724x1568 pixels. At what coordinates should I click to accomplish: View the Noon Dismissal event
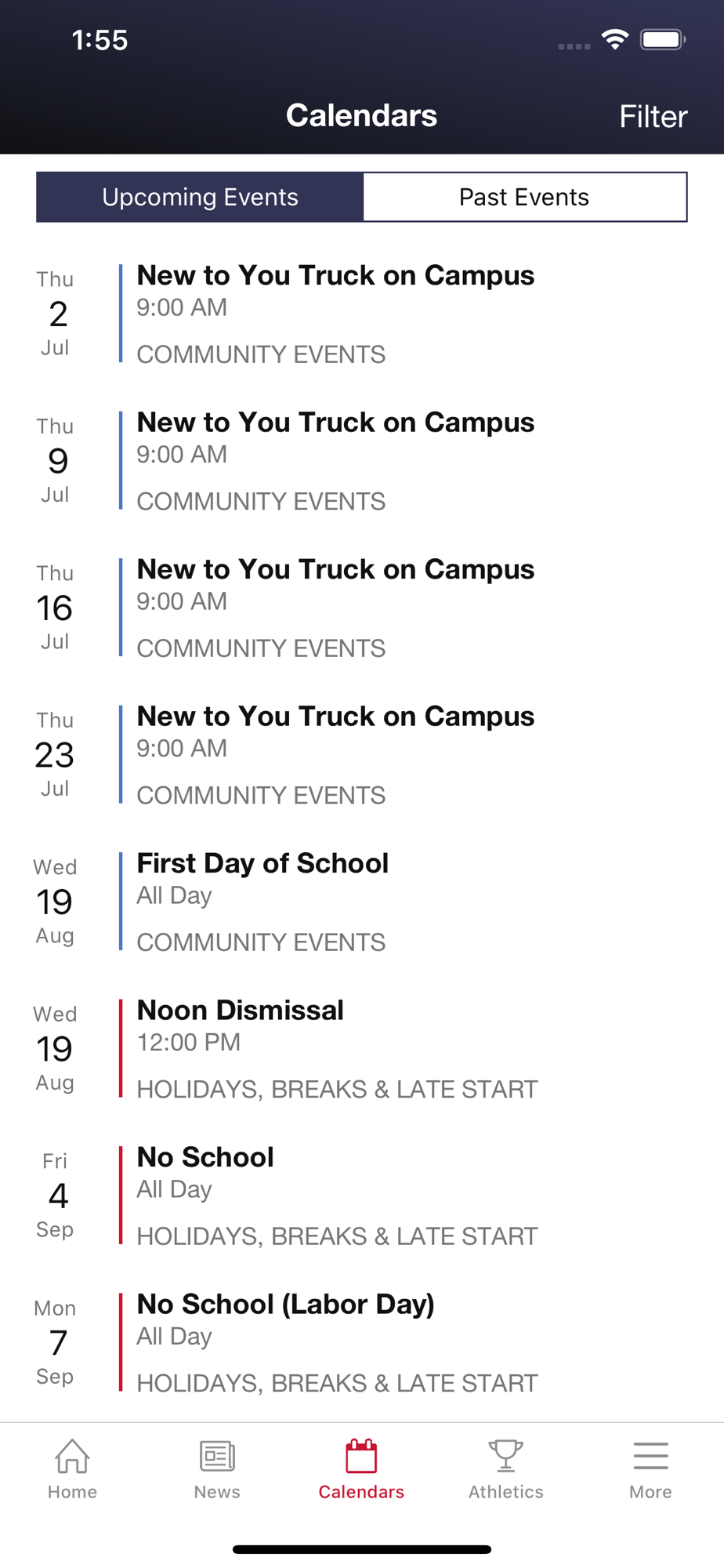coord(362,1048)
